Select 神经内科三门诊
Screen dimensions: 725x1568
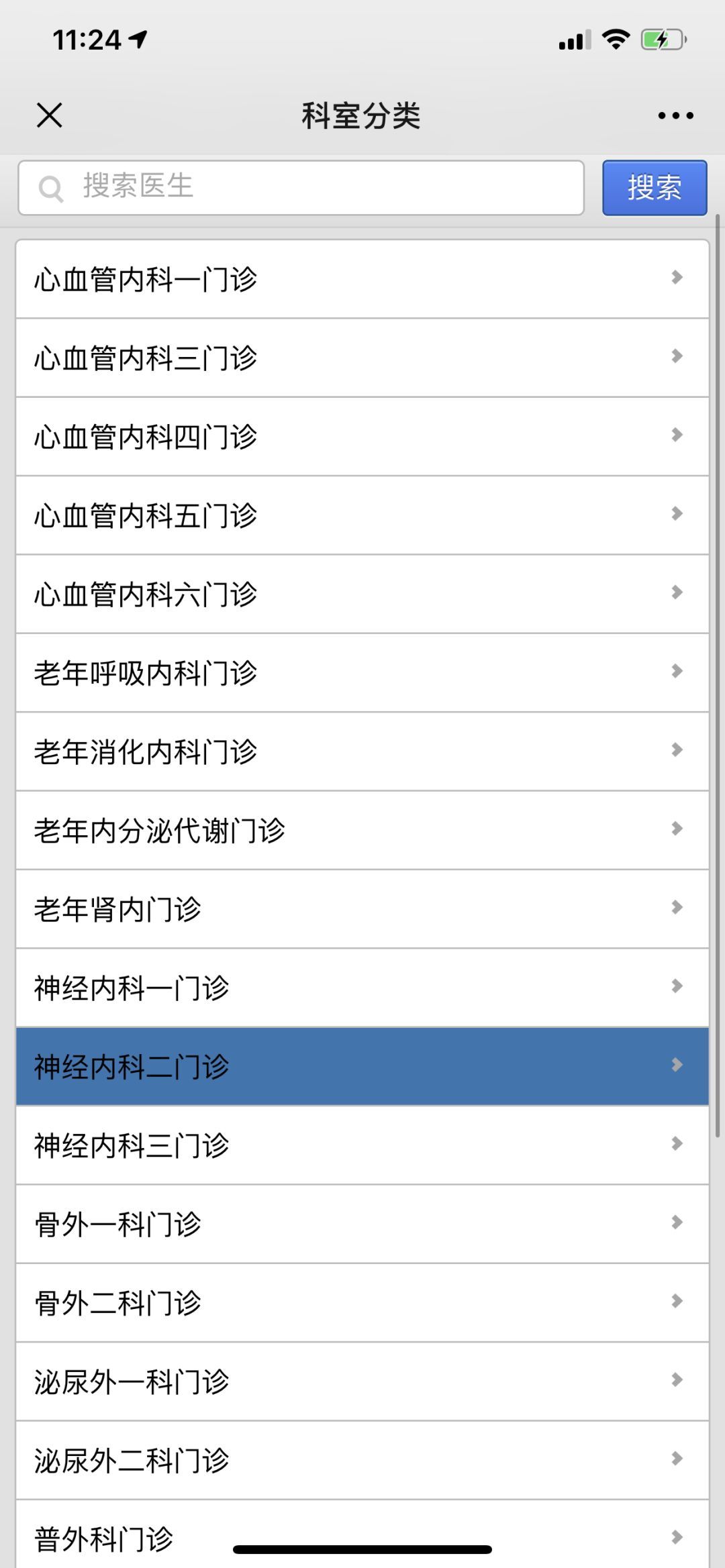pos(362,1145)
